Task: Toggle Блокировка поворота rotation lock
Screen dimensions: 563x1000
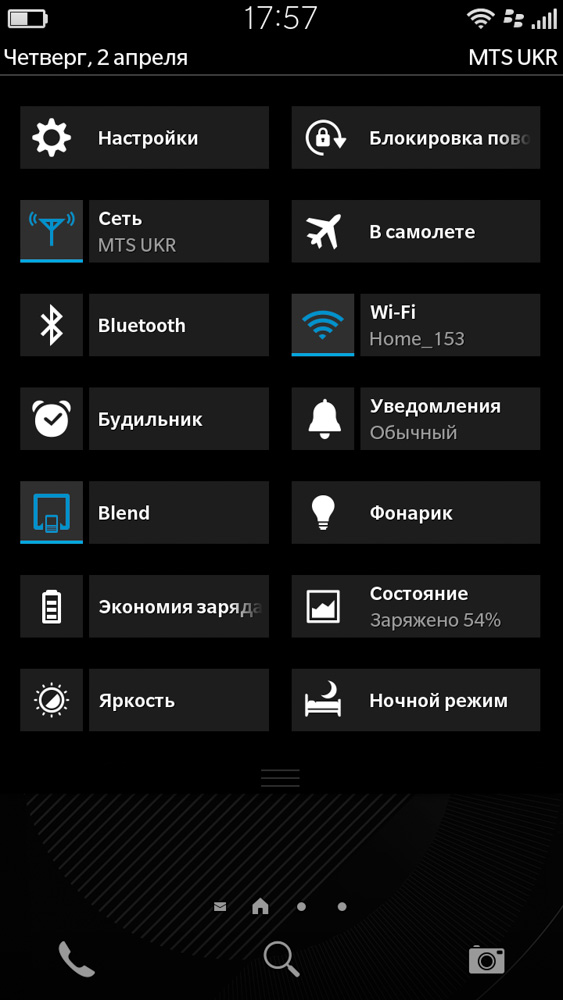Action: pyautogui.click(x=416, y=138)
